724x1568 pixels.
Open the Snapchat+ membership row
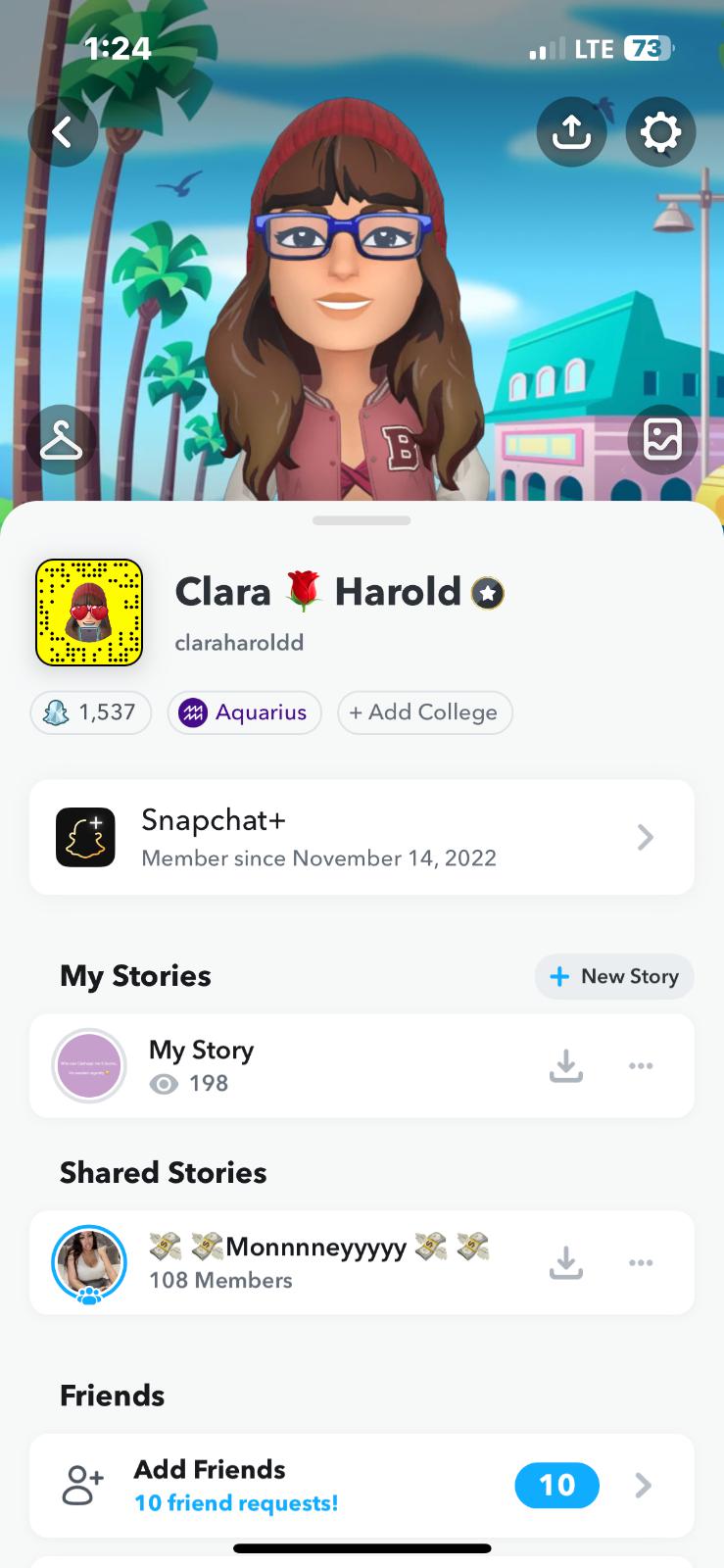[x=362, y=838]
